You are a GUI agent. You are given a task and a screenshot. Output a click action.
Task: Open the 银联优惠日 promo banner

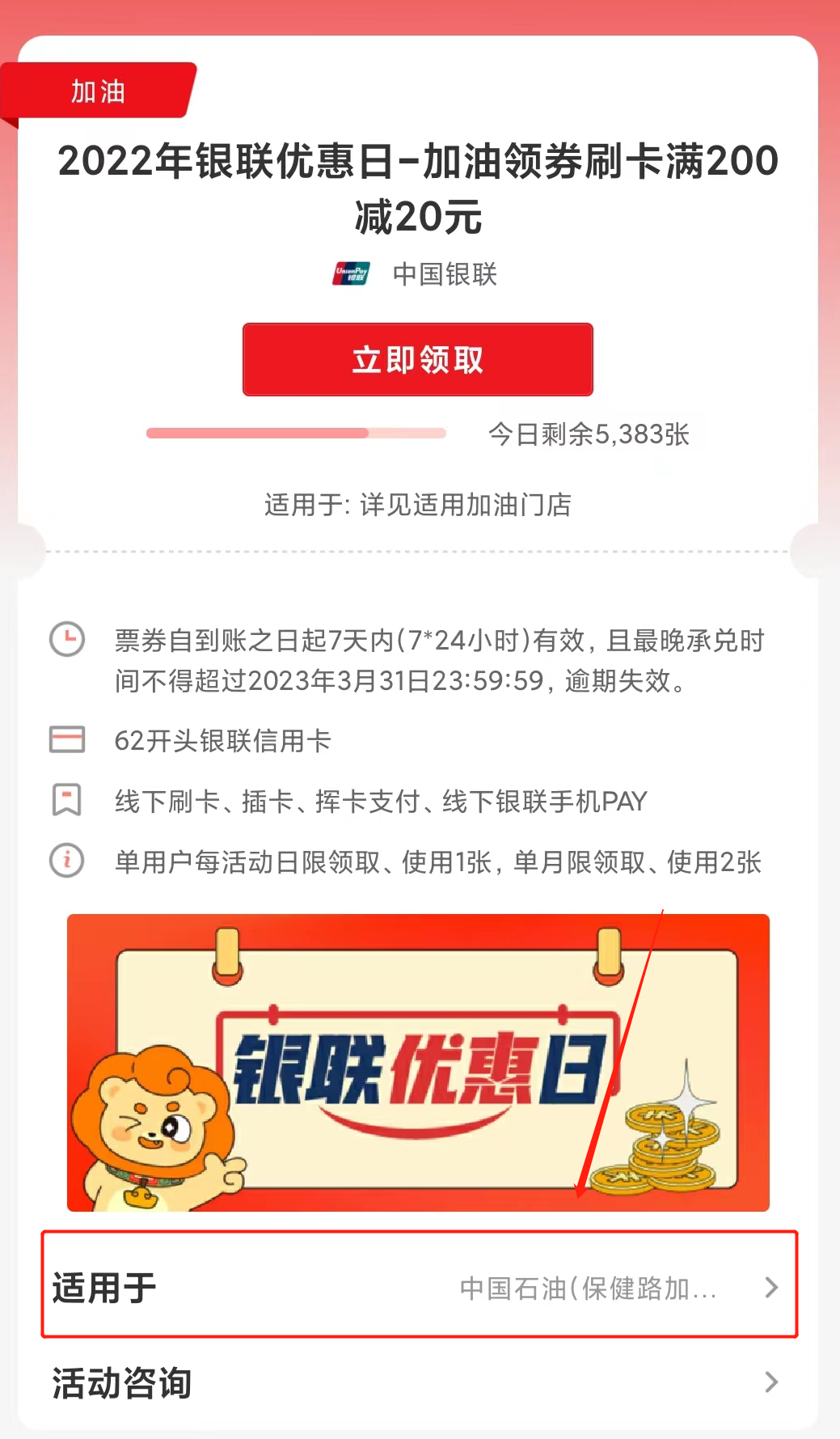[417, 1062]
